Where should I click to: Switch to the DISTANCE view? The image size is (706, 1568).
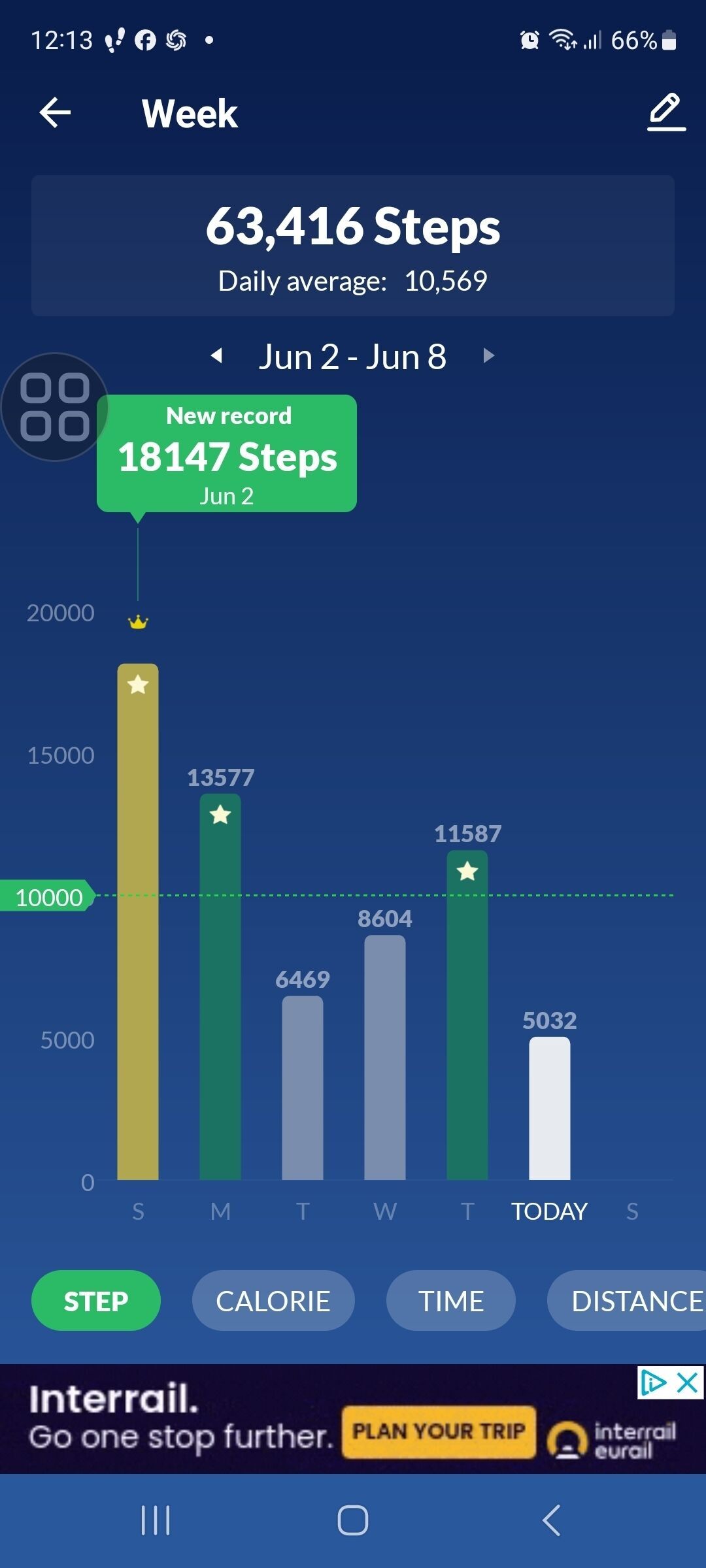tap(628, 1301)
